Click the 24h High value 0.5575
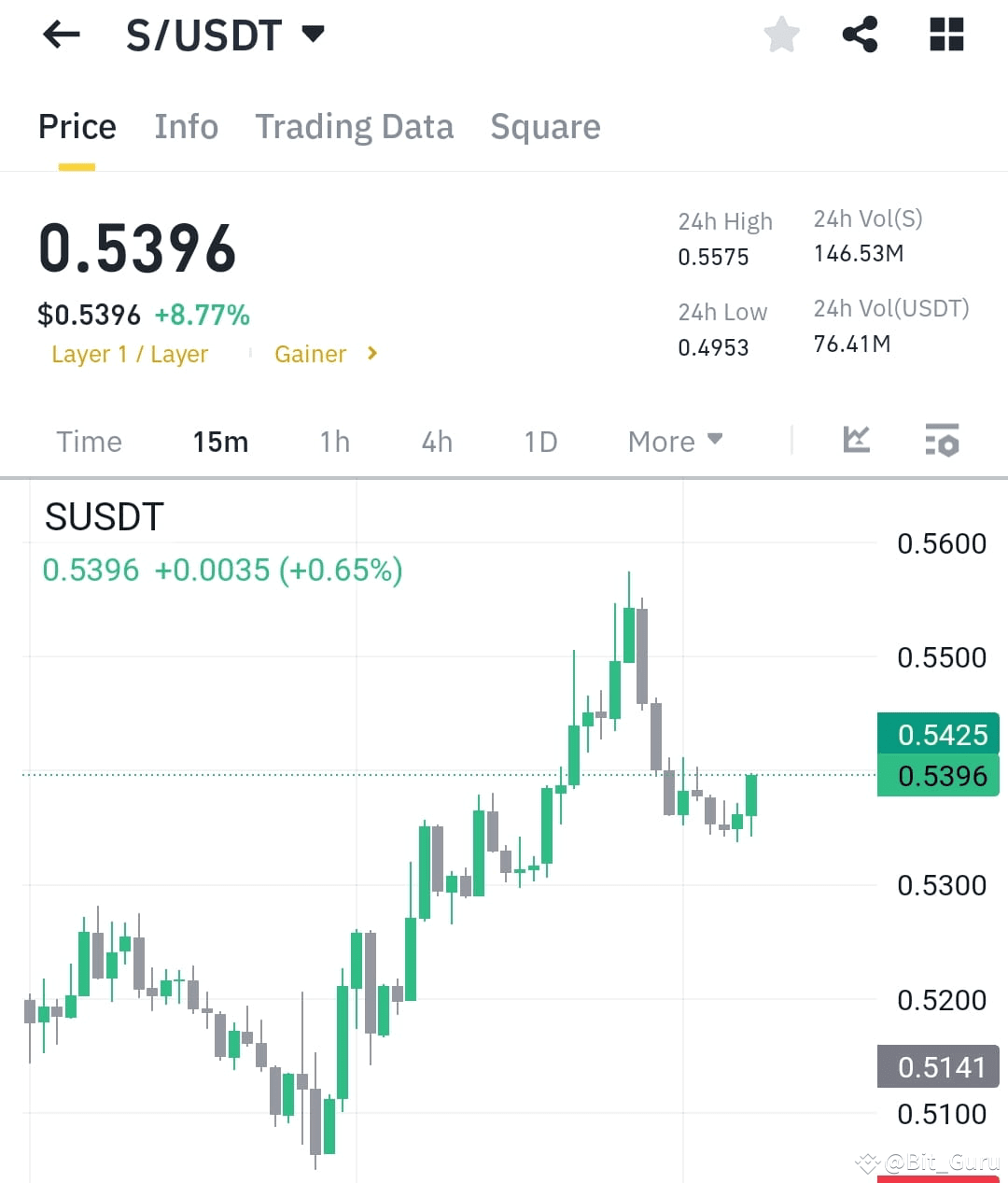Screen dimensions: 1008x1183 [713, 257]
